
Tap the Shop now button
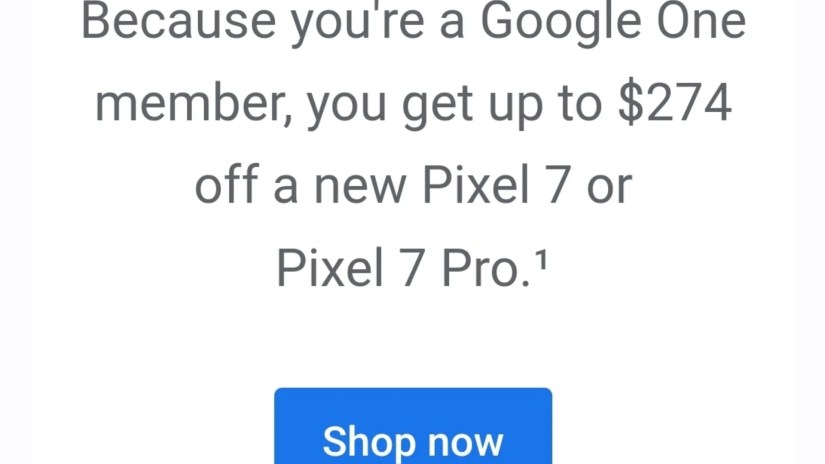413,432
